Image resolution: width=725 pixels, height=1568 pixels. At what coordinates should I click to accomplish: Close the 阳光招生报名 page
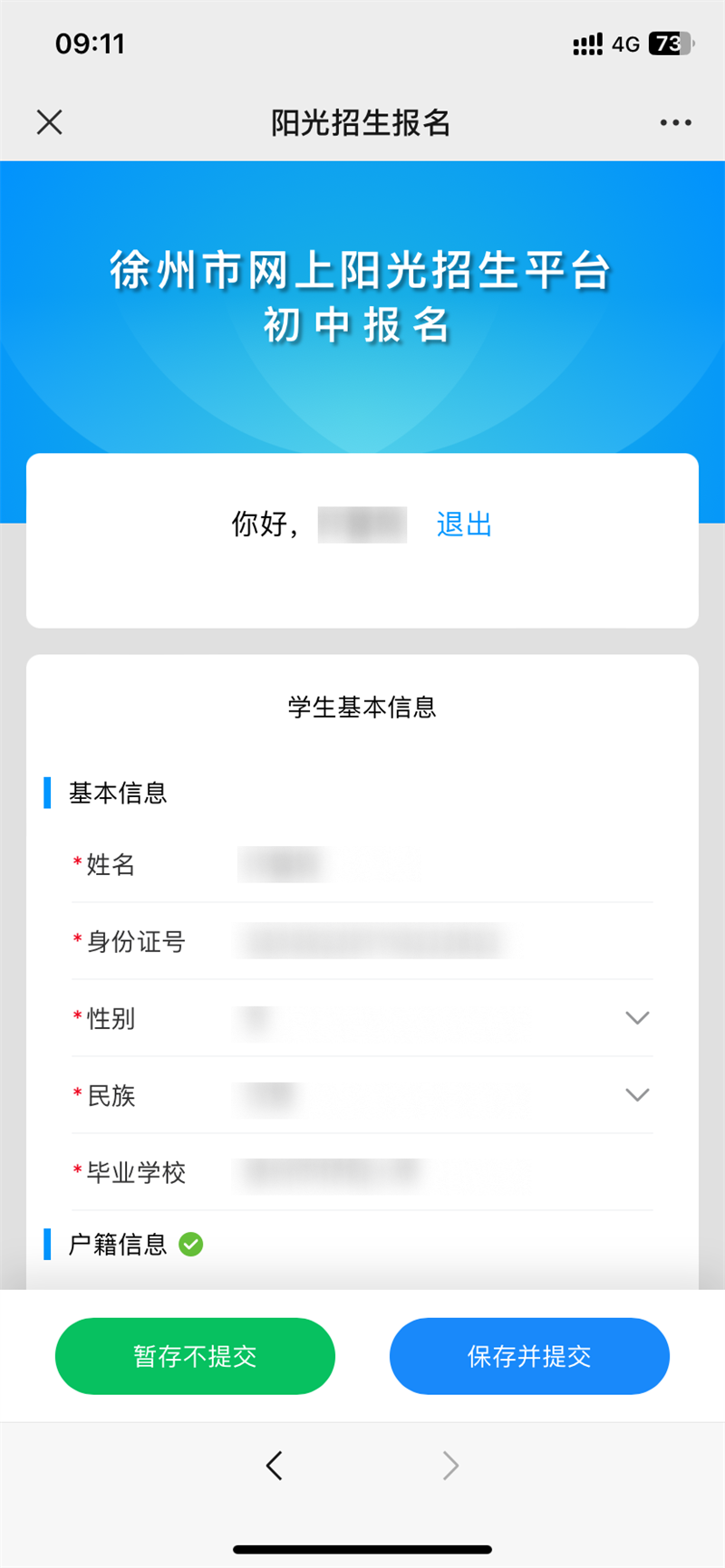(x=50, y=122)
